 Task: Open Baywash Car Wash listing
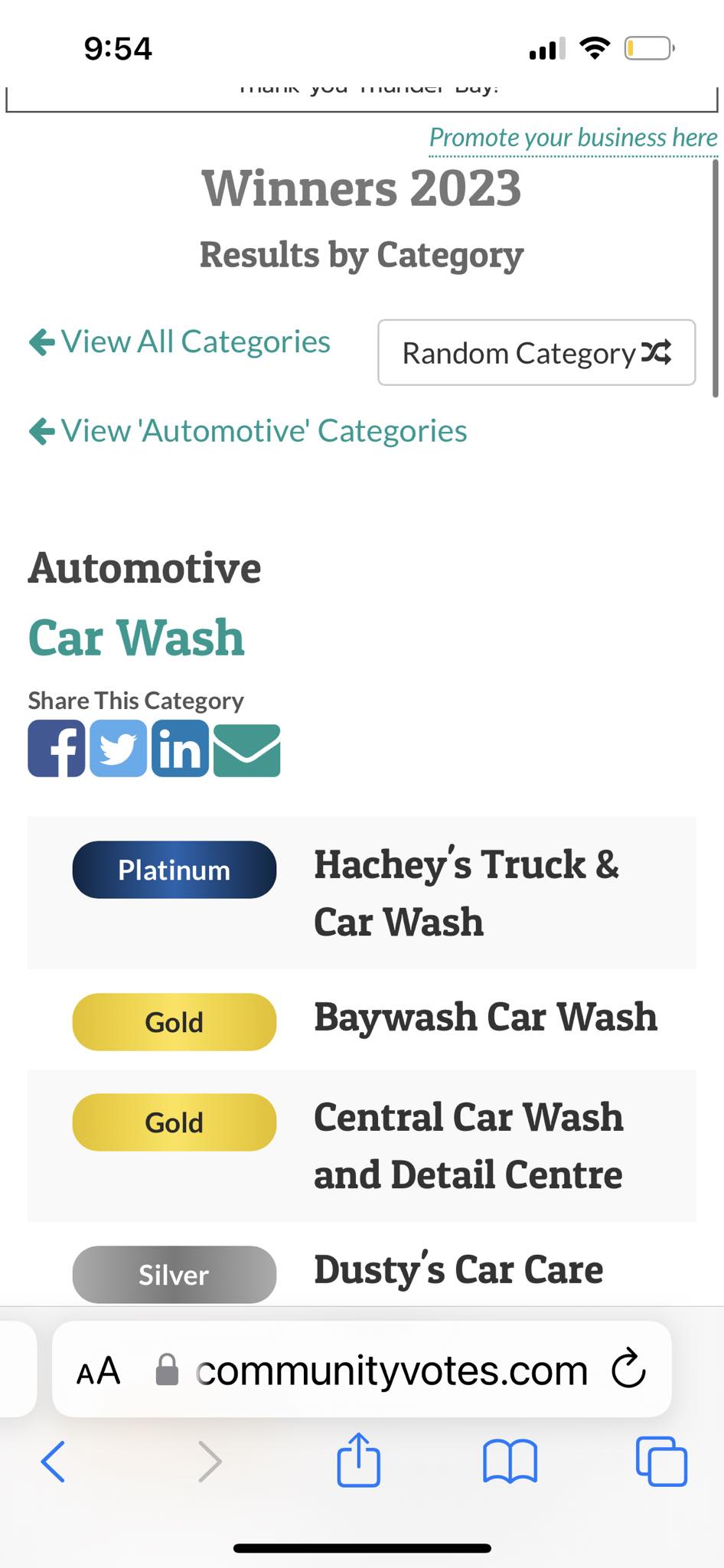click(485, 1018)
